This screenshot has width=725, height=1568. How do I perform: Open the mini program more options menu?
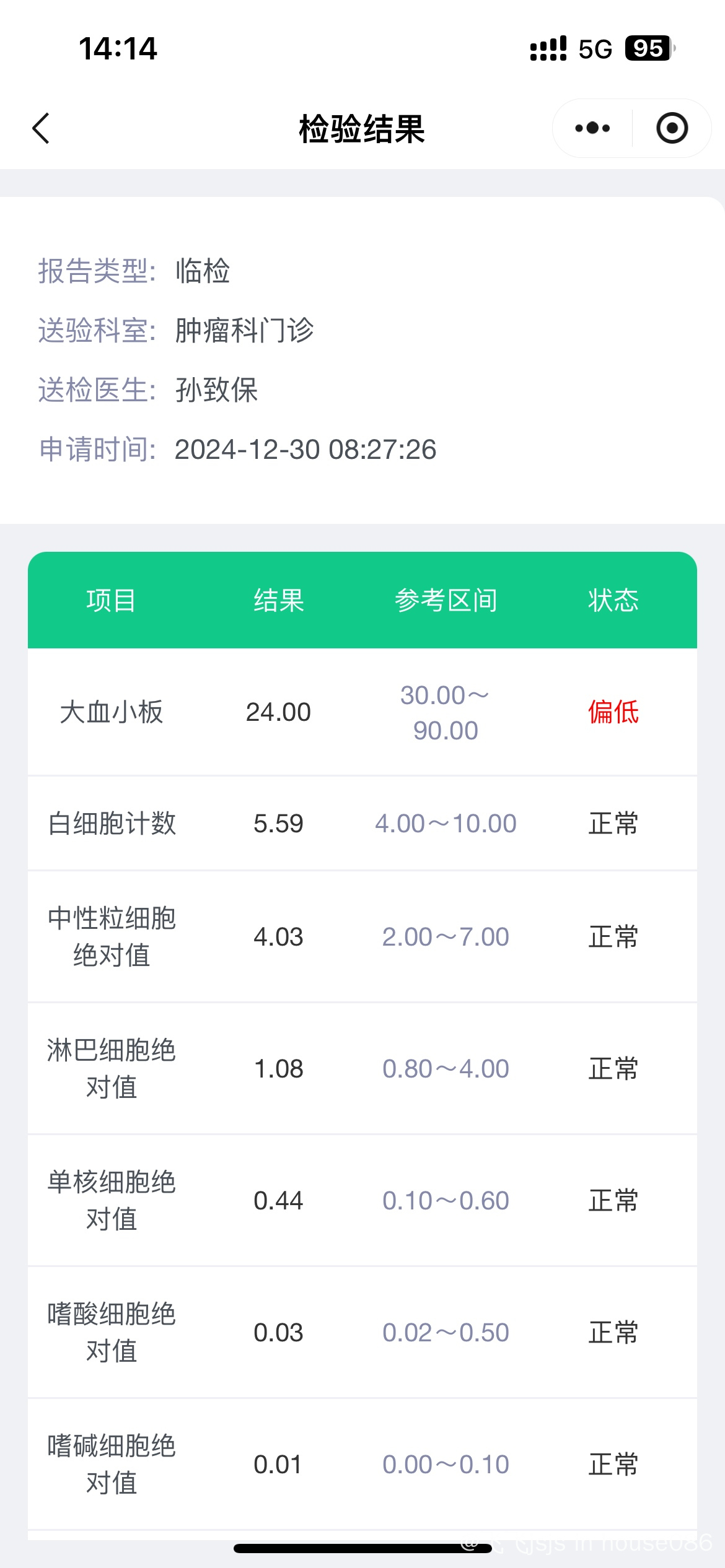click(592, 129)
